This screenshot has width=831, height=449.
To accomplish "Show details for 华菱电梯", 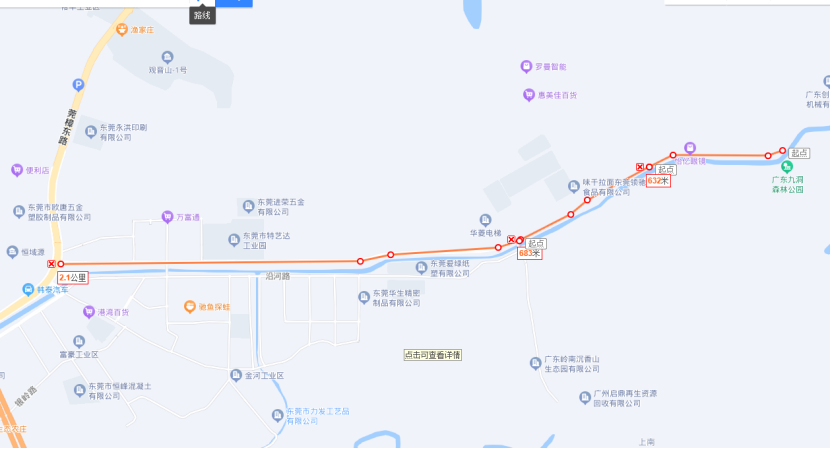I will [x=486, y=219].
